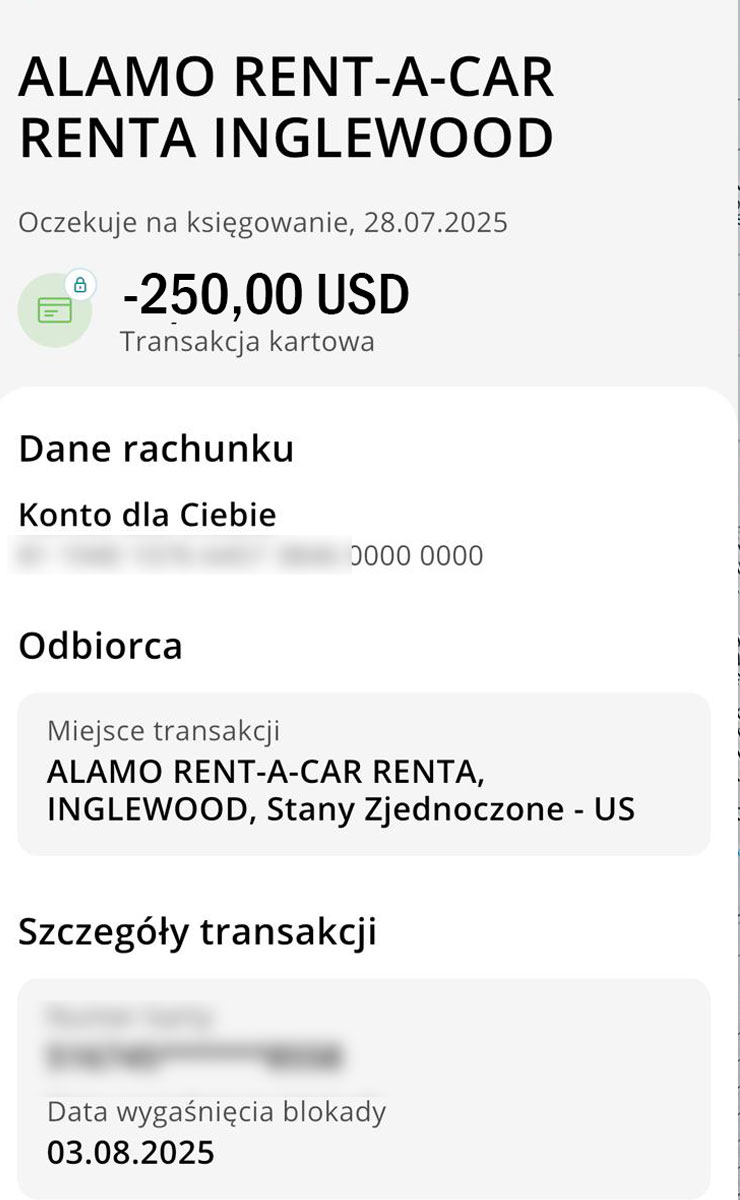Screen dimensions: 740x1200
Task: Click the padlock badge on the card icon
Action: click(81, 283)
